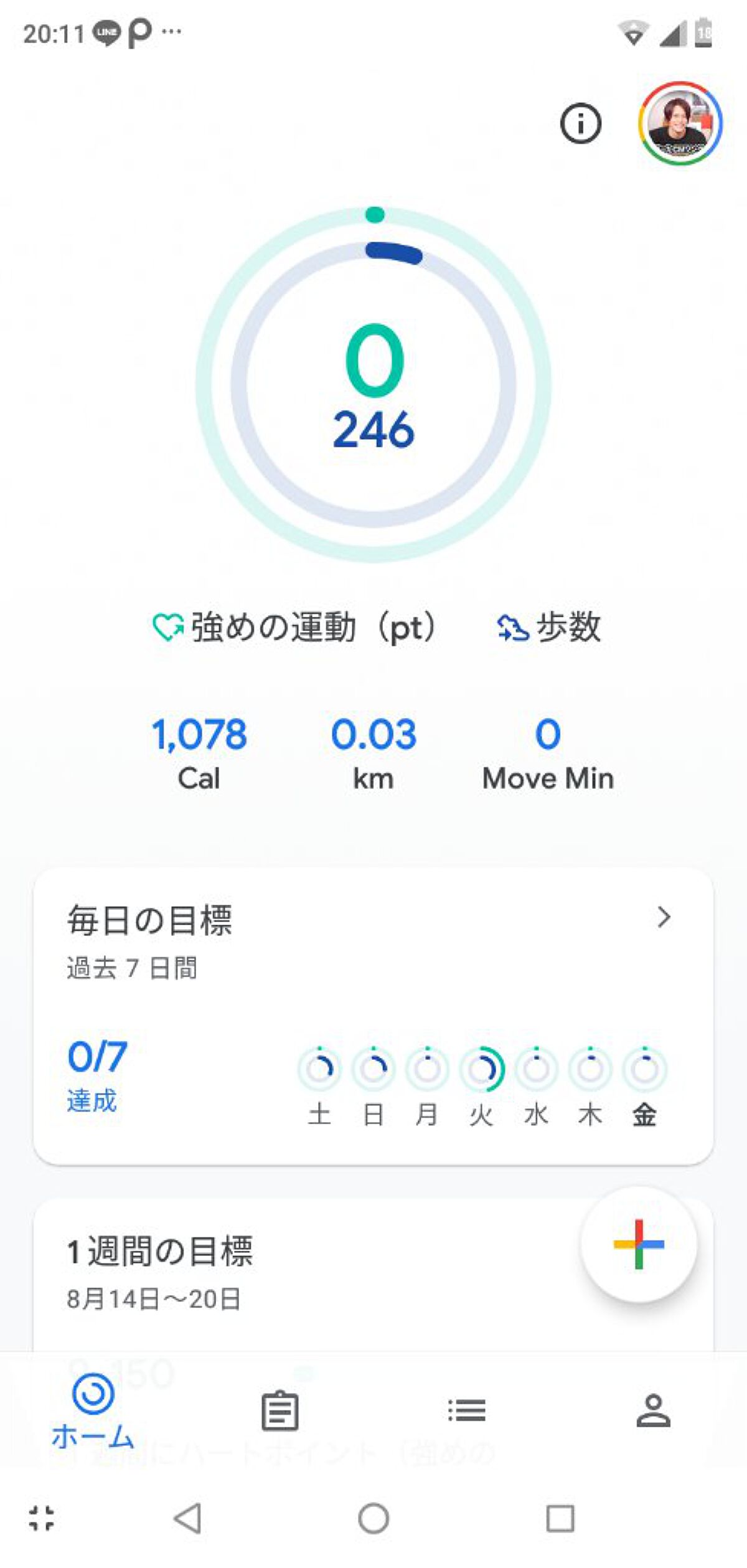Open the account profile picture
747x1568 pixels.
pyautogui.click(x=680, y=123)
